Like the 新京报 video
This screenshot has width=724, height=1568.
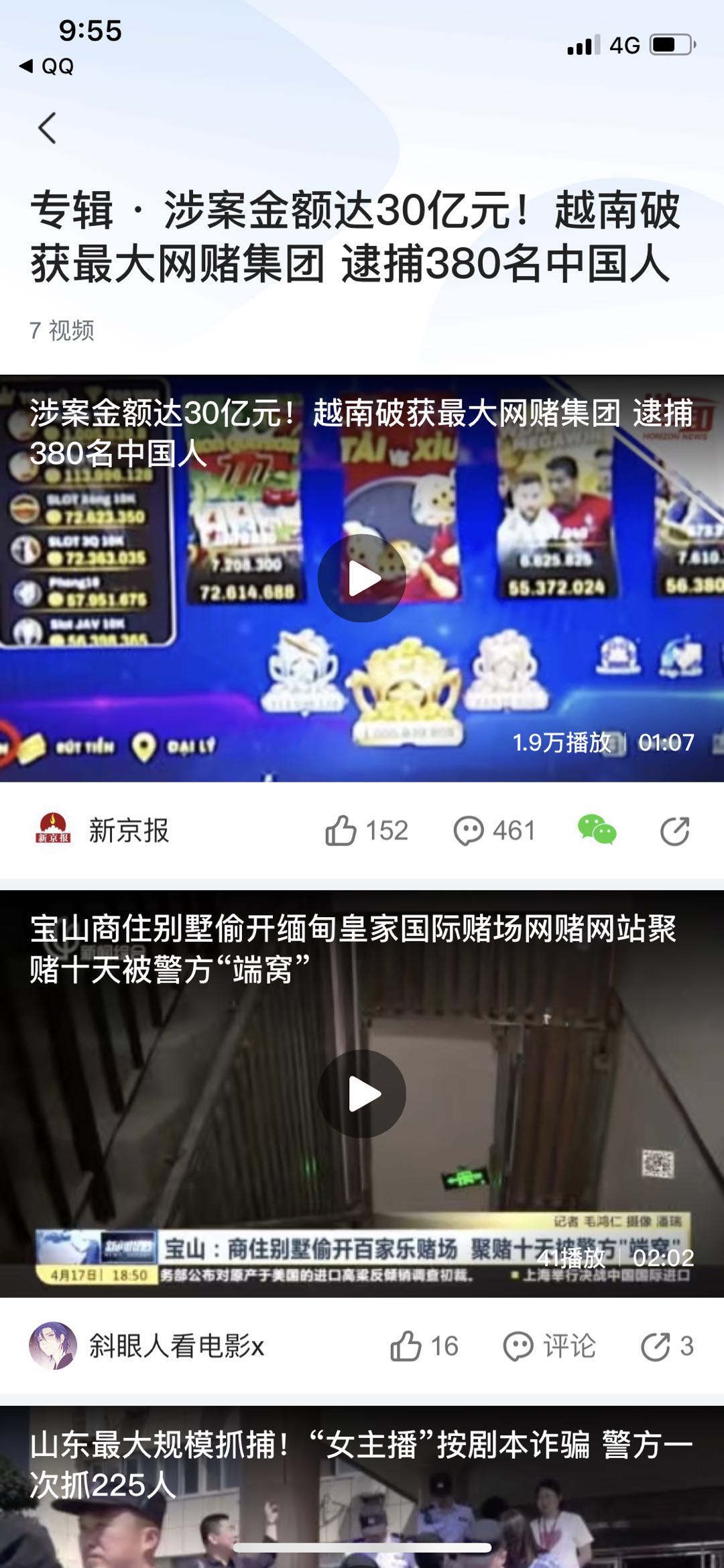pos(366,831)
